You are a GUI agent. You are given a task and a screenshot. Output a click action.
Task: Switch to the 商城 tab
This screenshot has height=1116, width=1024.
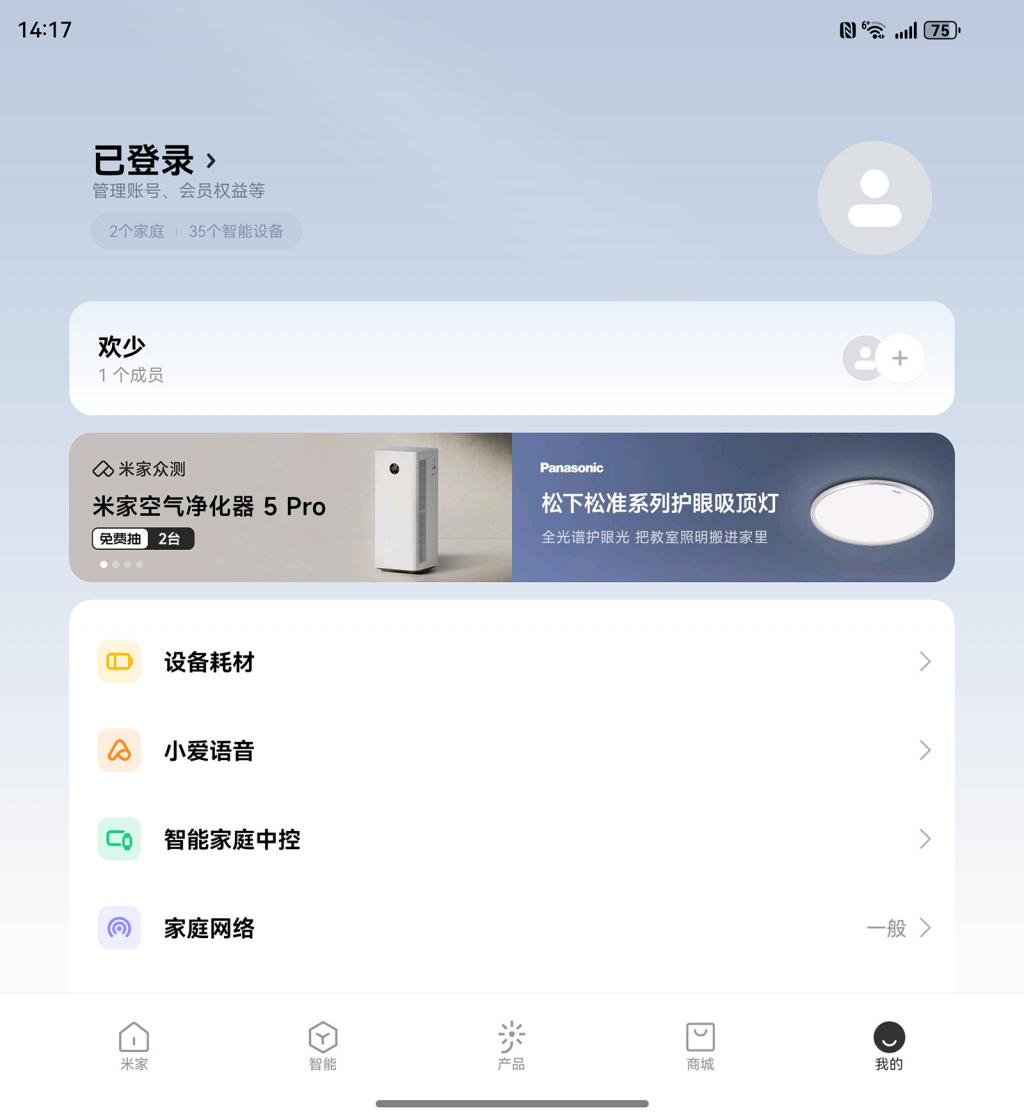[x=700, y=1046]
